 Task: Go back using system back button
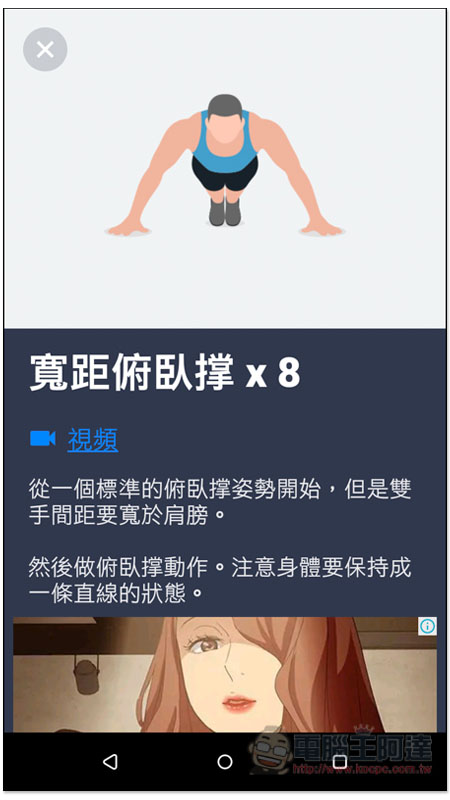click(110, 762)
